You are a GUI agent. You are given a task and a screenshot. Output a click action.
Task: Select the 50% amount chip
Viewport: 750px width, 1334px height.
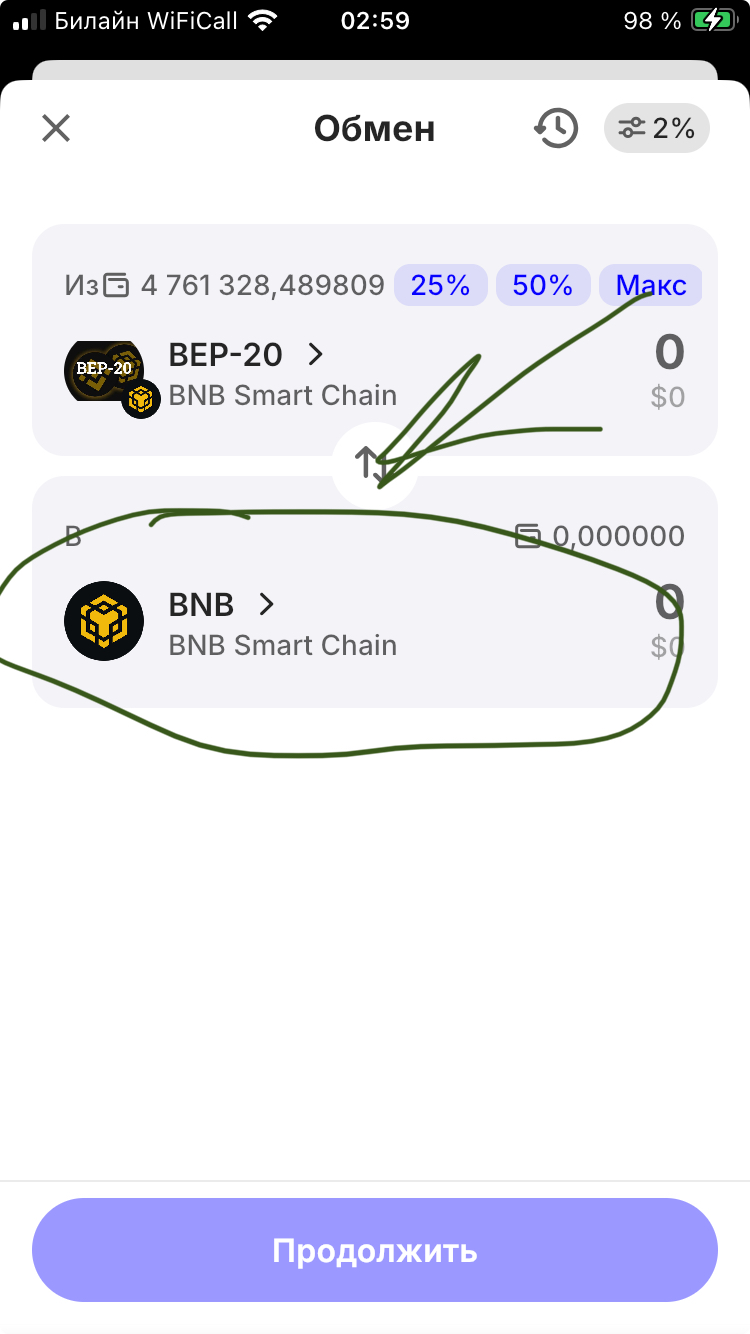click(x=542, y=286)
